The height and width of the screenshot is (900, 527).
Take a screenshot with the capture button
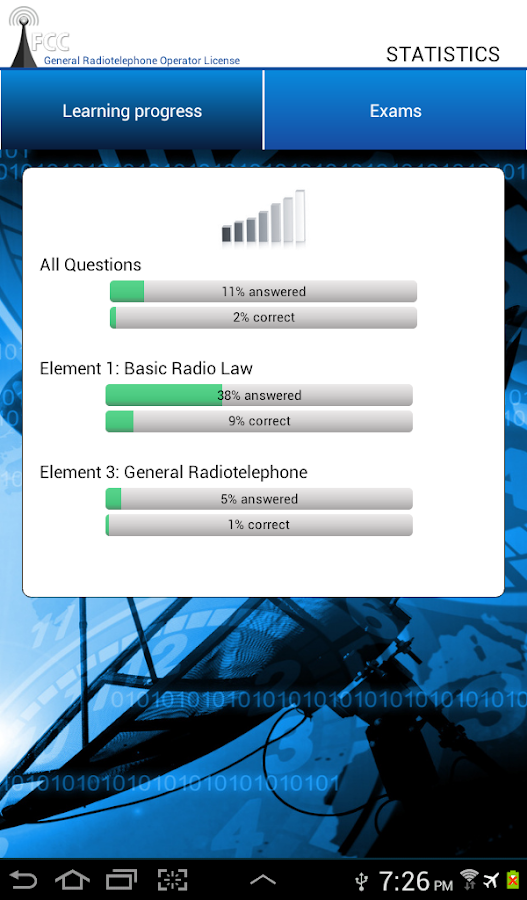click(x=172, y=879)
